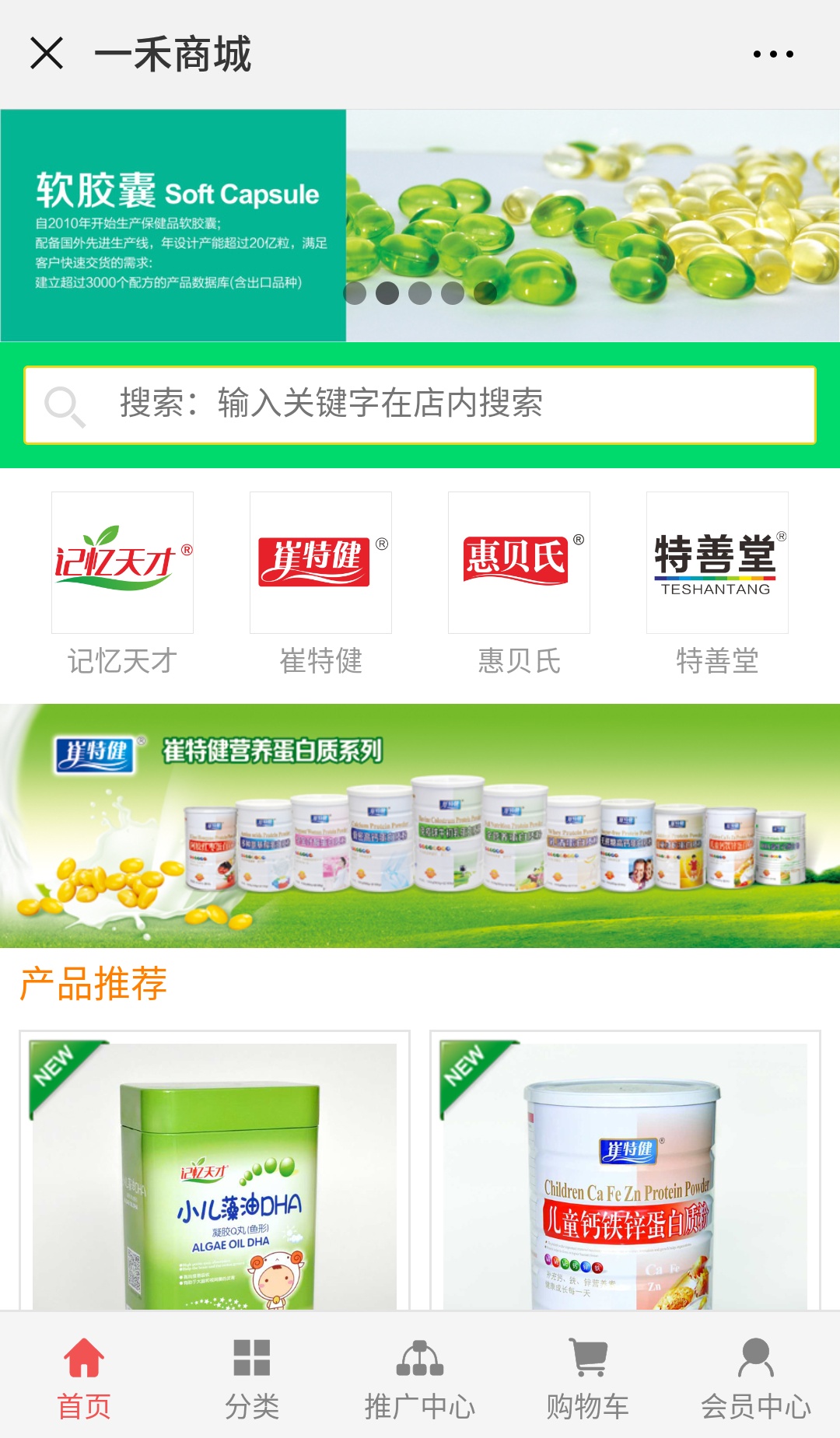Open the three-dot overflow menu
This screenshot has height=1438, width=840.
773,54
